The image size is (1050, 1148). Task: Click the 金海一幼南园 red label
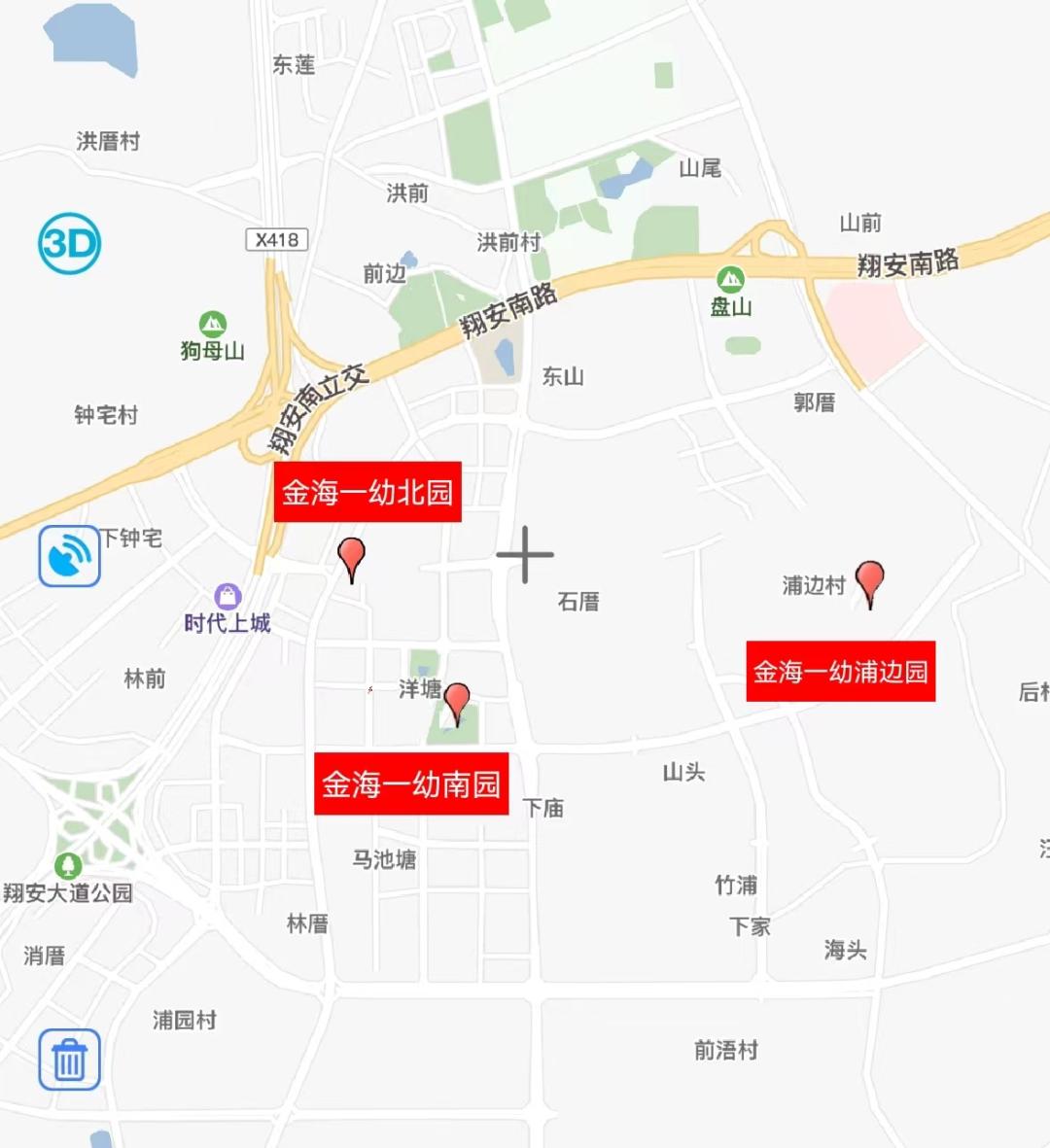pyautogui.click(x=410, y=785)
